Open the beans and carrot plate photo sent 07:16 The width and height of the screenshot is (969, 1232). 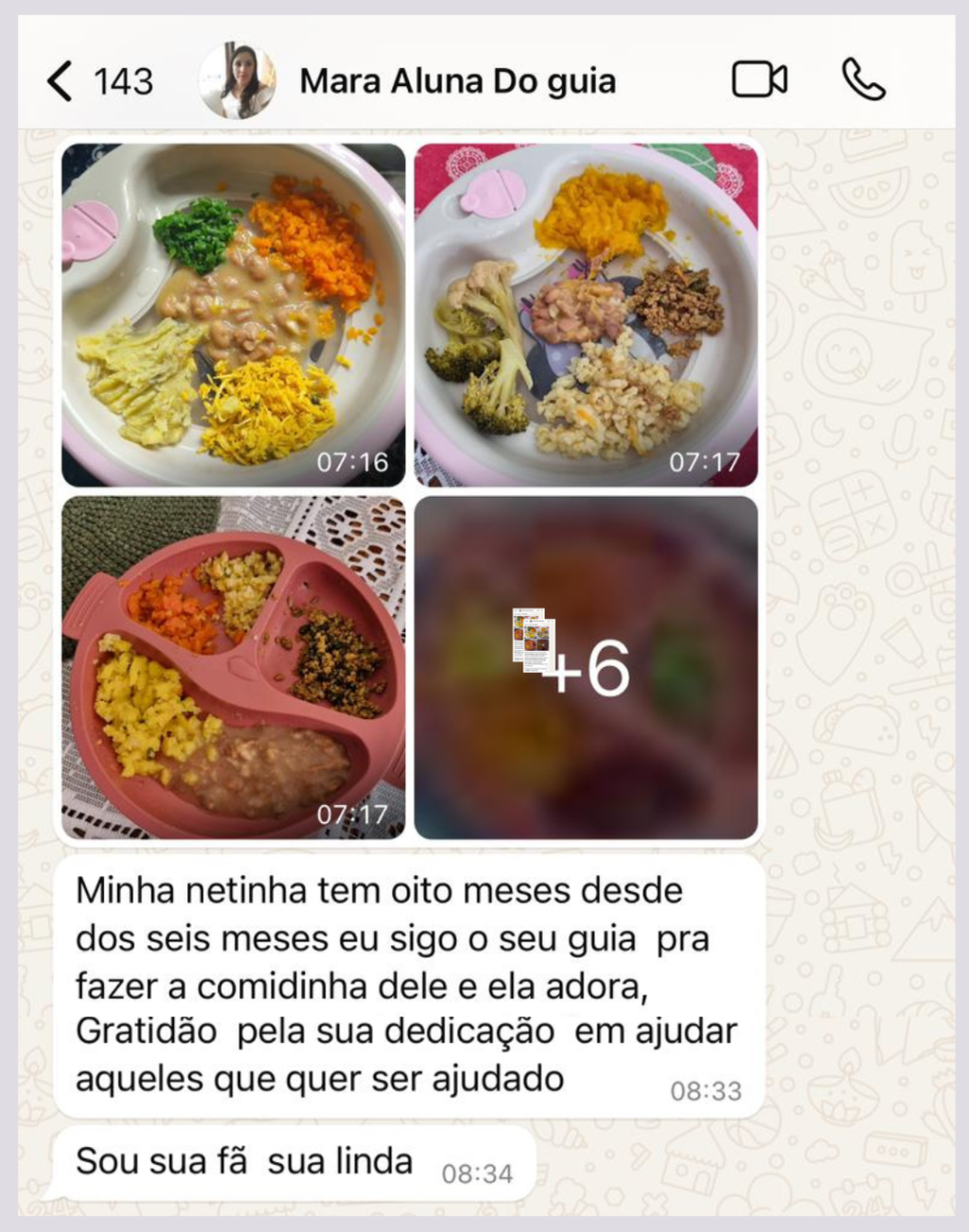point(233,314)
